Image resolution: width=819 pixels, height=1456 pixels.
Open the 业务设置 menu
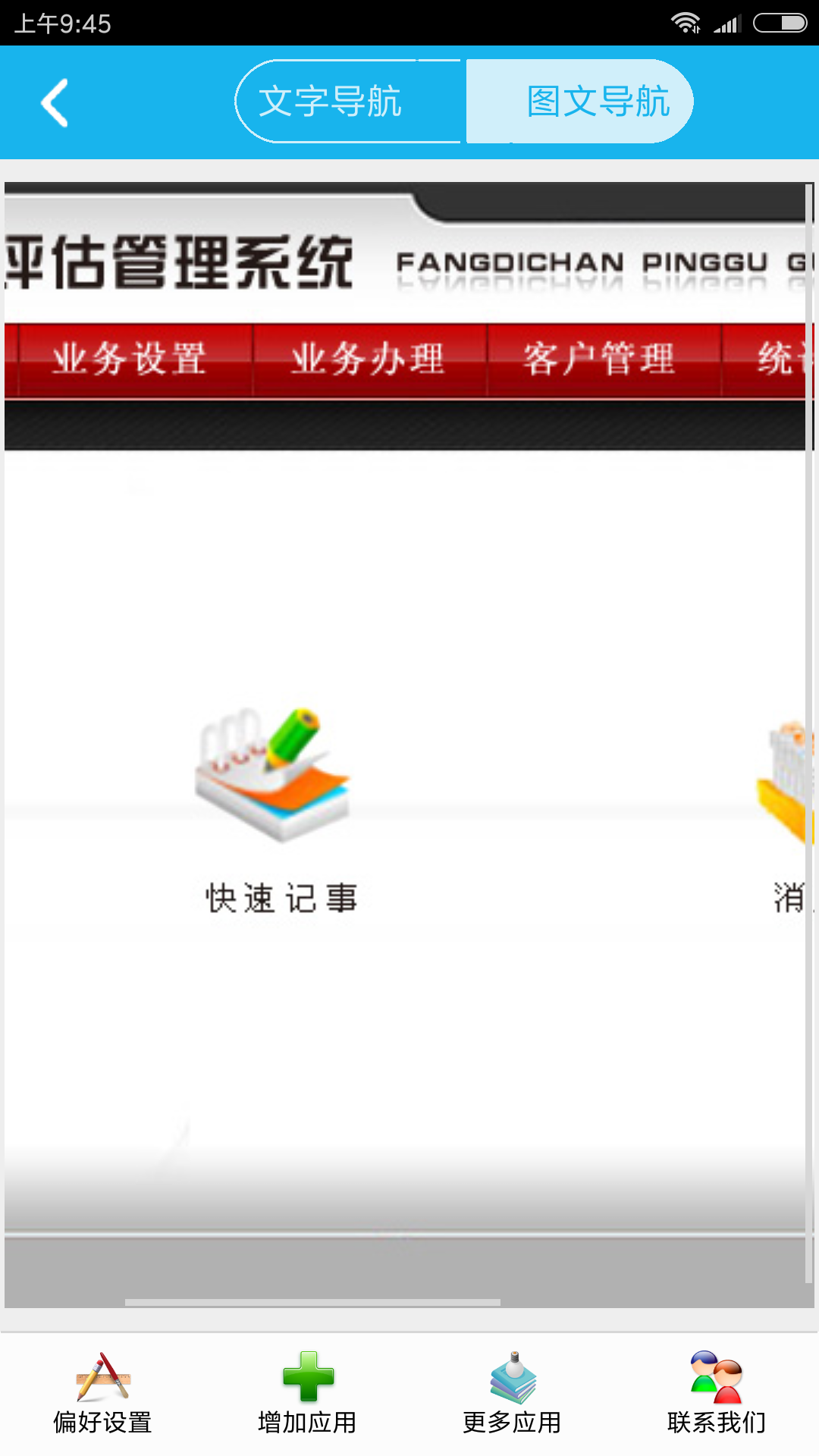[x=129, y=359]
